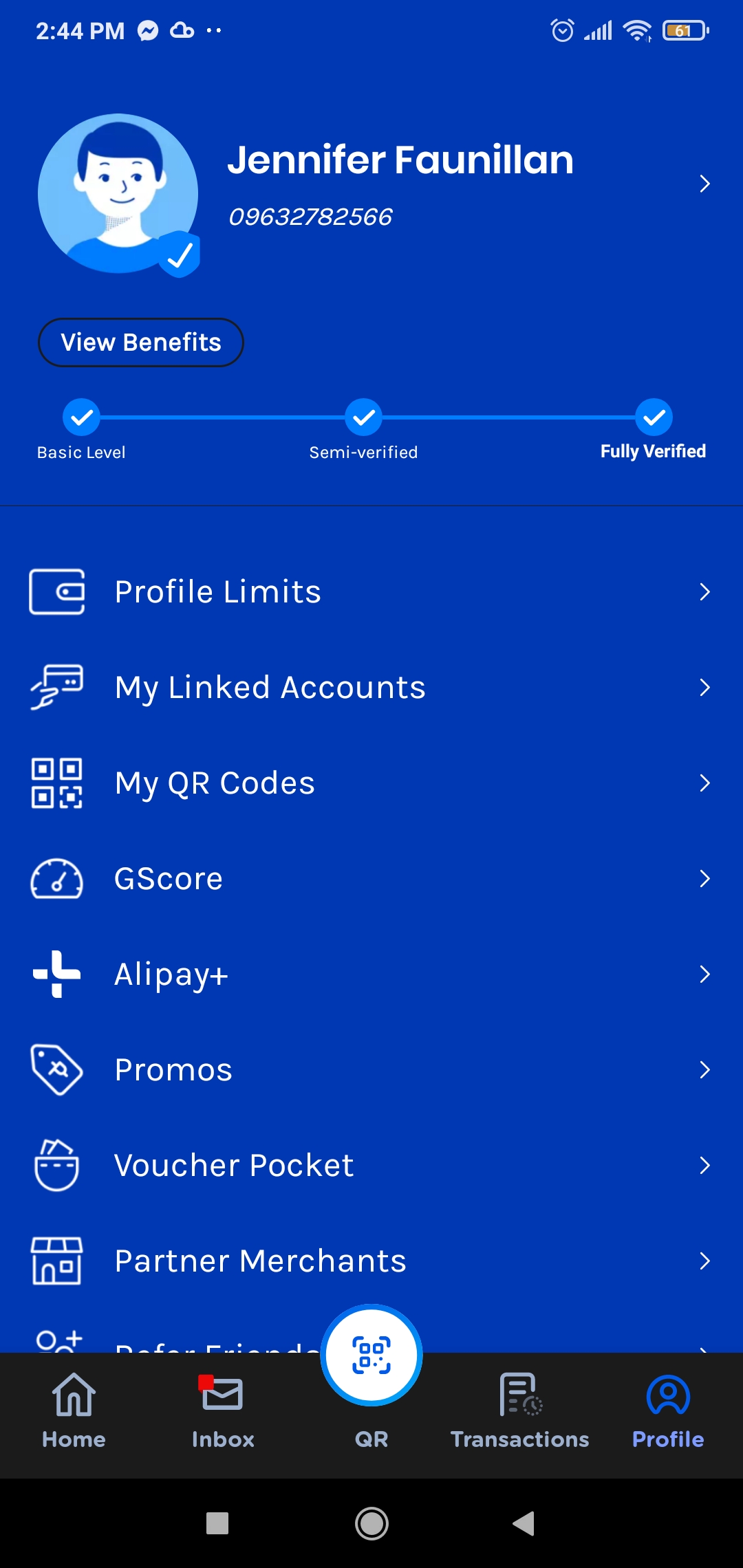The image size is (743, 1568).
Task: Check the GScore row
Action: (x=371, y=878)
